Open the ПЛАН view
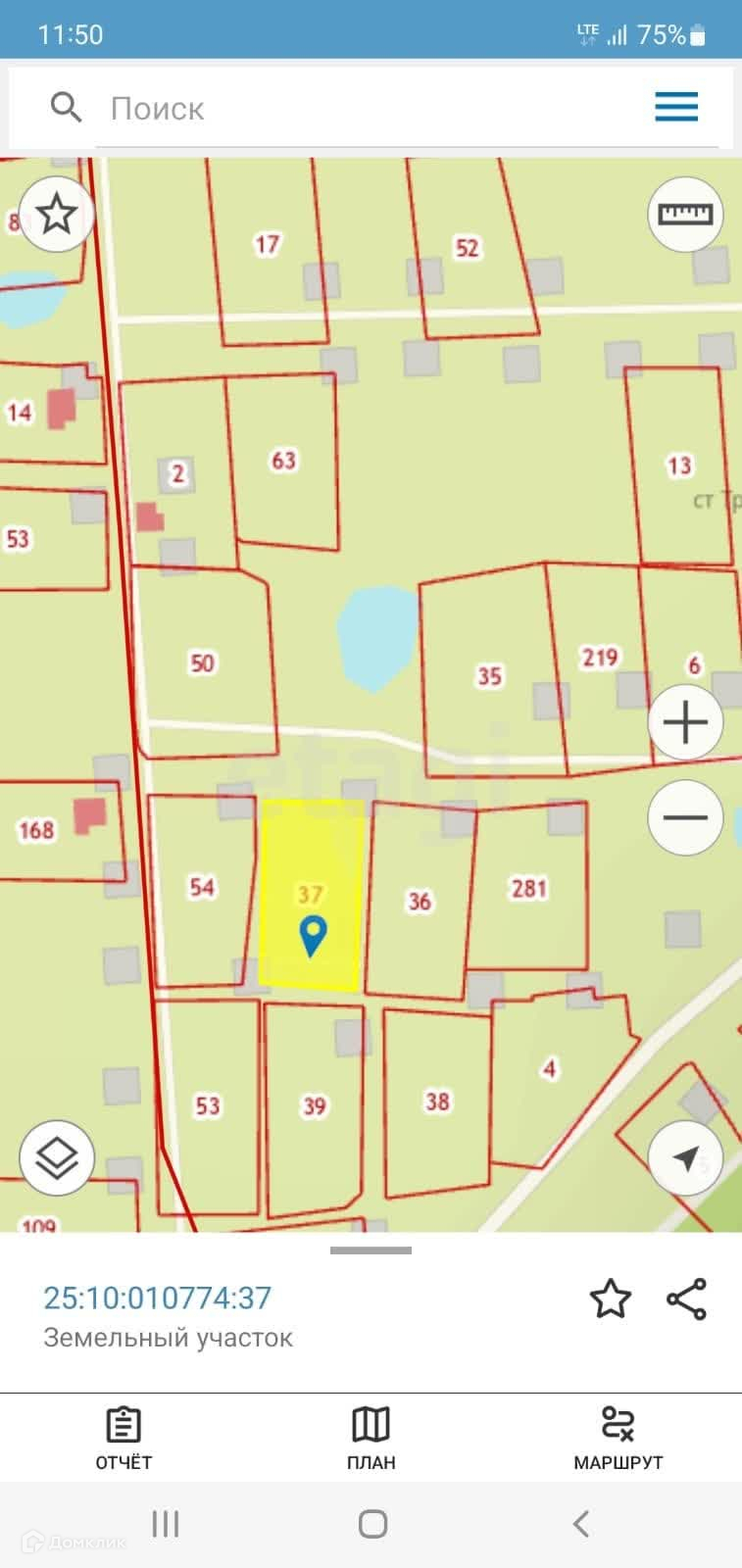The height and width of the screenshot is (1568, 742). pyautogui.click(x=371, y=1438)
